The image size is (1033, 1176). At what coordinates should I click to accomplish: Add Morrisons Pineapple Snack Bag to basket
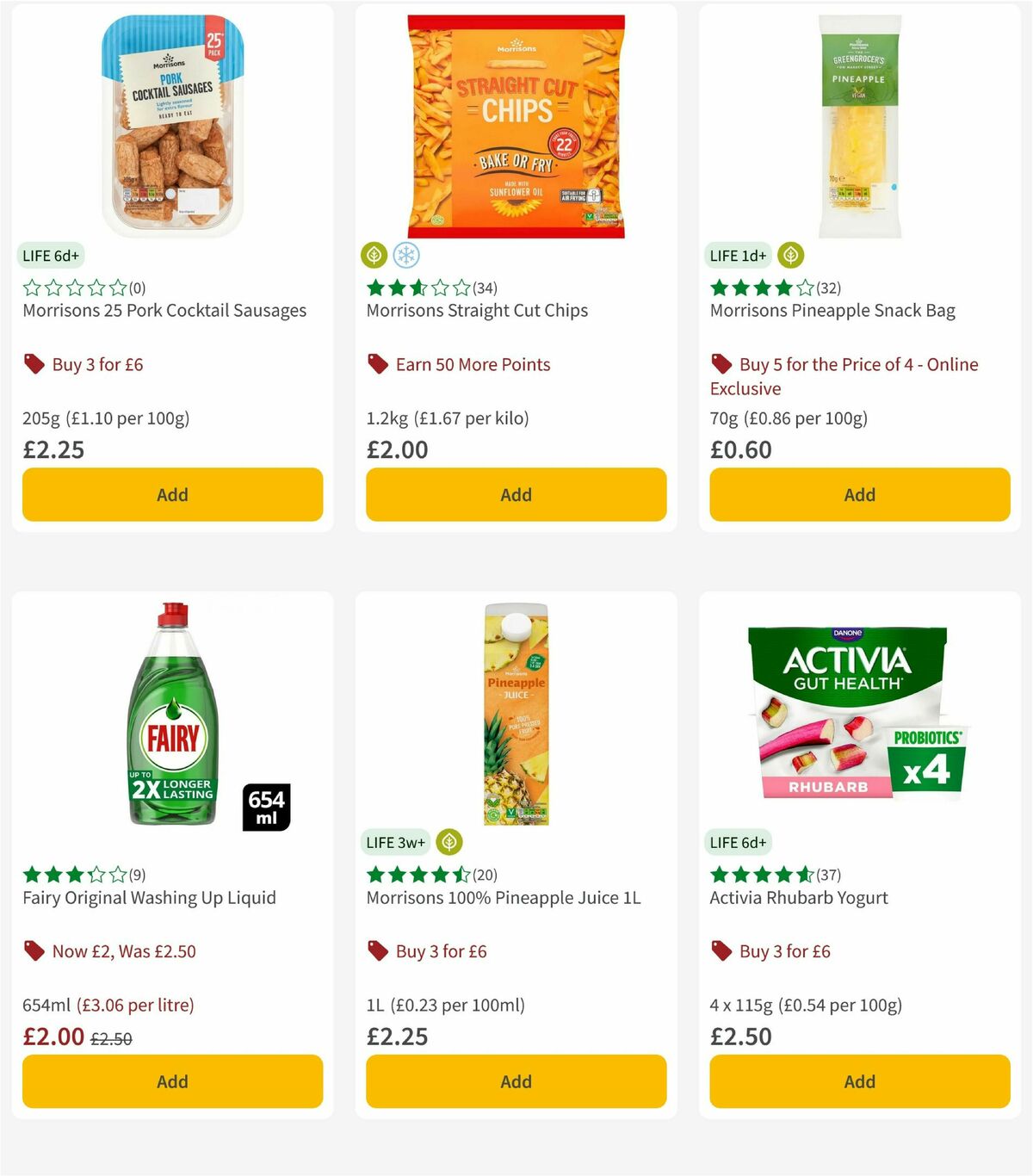tap(859, 494)
